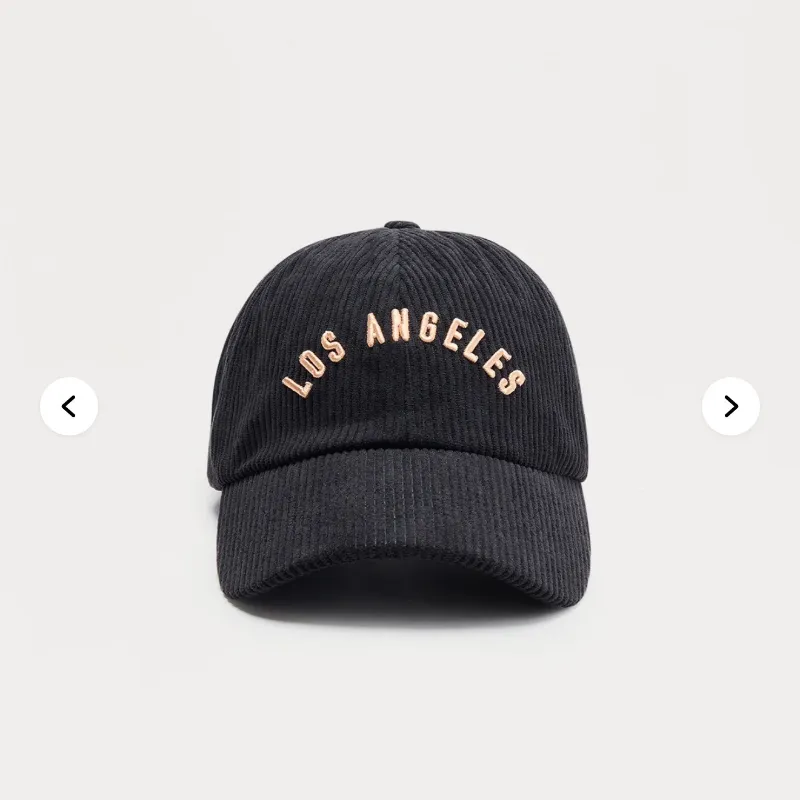Viewport: 800px width, 800px height.
Task: Advance to the next product image
Action: click(x=731, y=406)
